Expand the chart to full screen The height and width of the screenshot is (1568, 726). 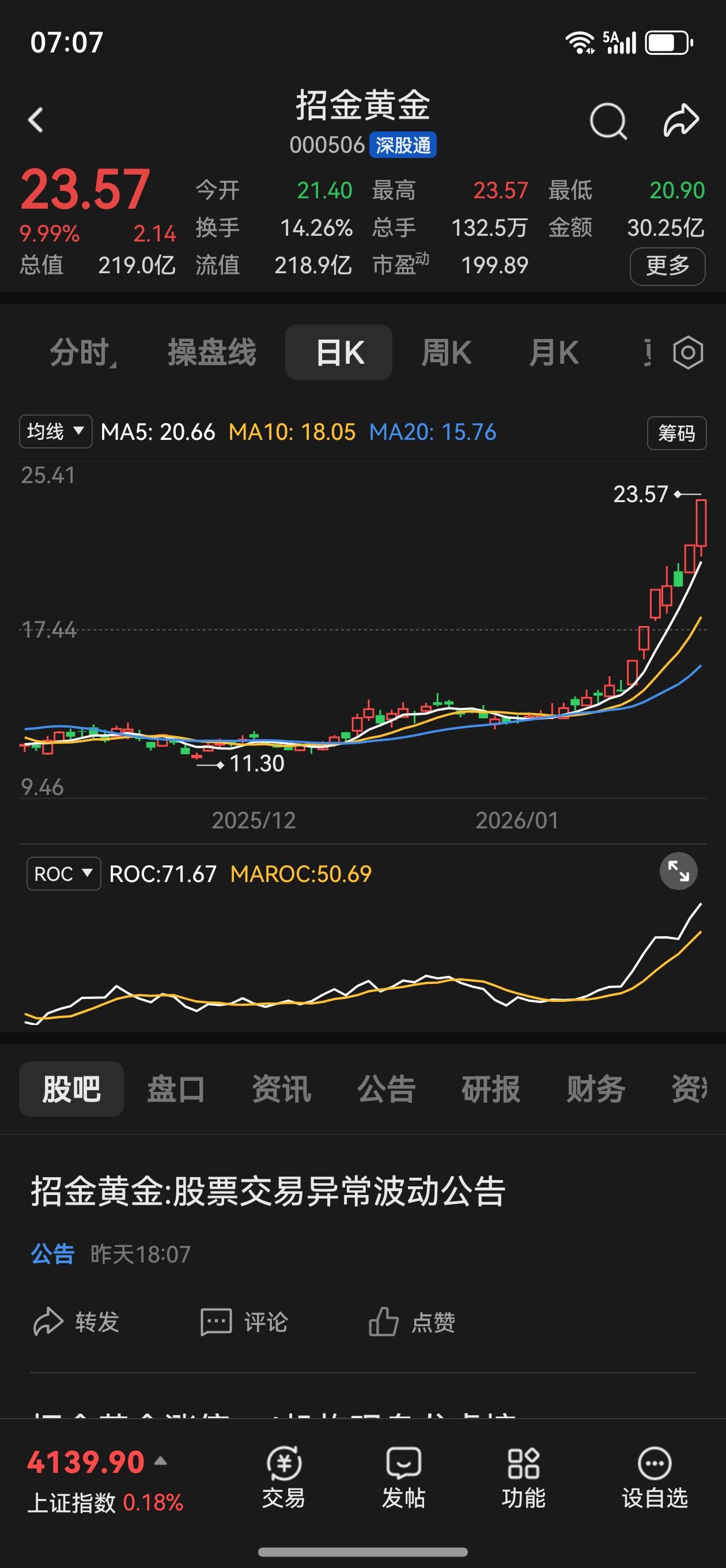[678, 871]
